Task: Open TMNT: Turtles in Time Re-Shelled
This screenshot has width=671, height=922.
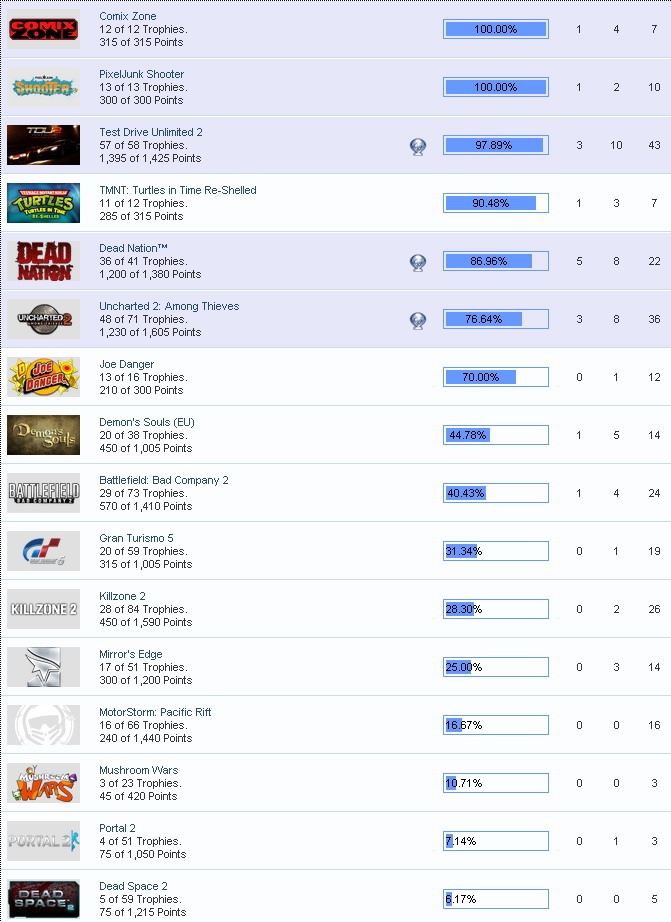Action: pos(178,191)
